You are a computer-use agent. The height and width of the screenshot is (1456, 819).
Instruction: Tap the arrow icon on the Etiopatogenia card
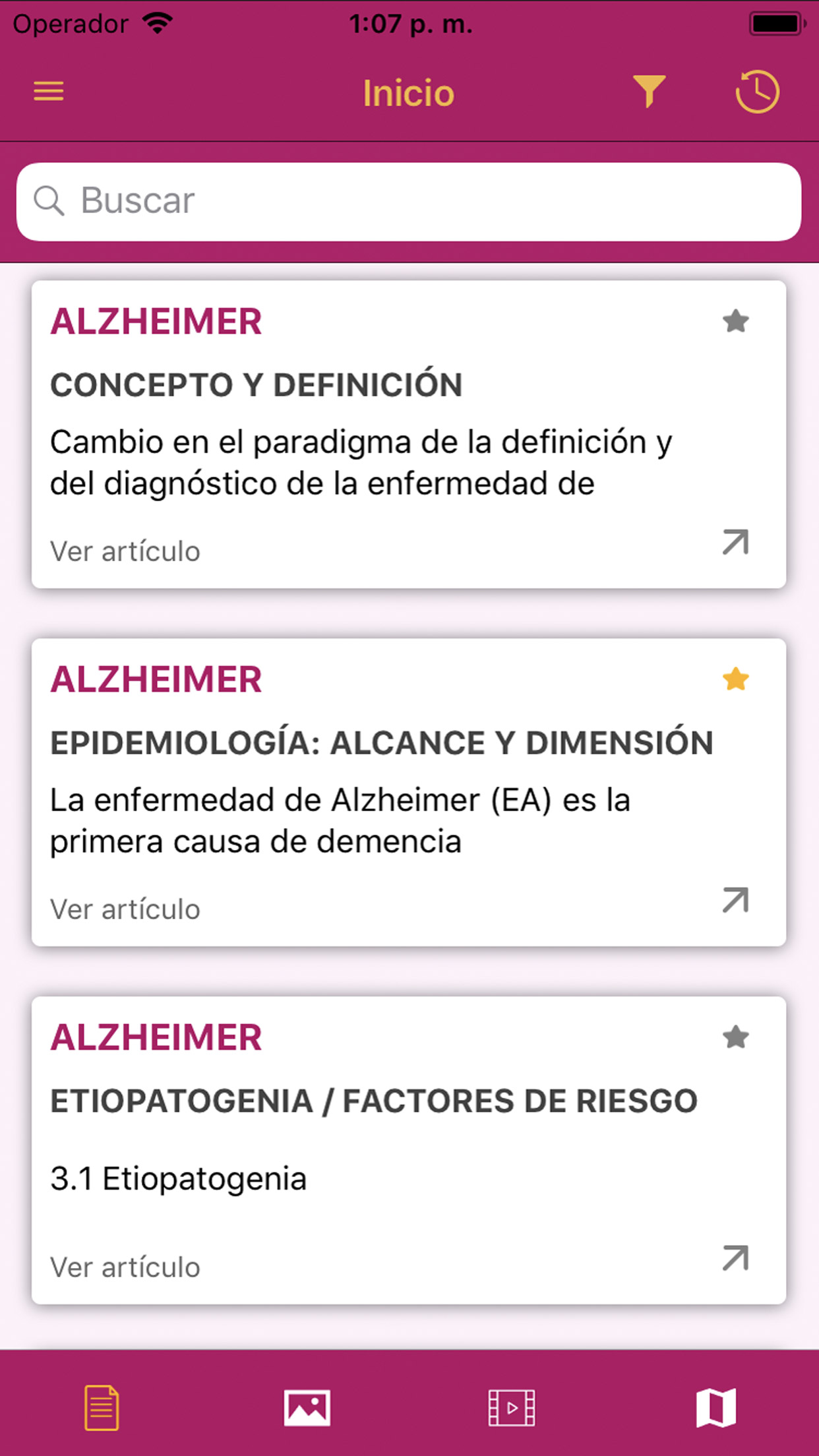[735, 1258]
